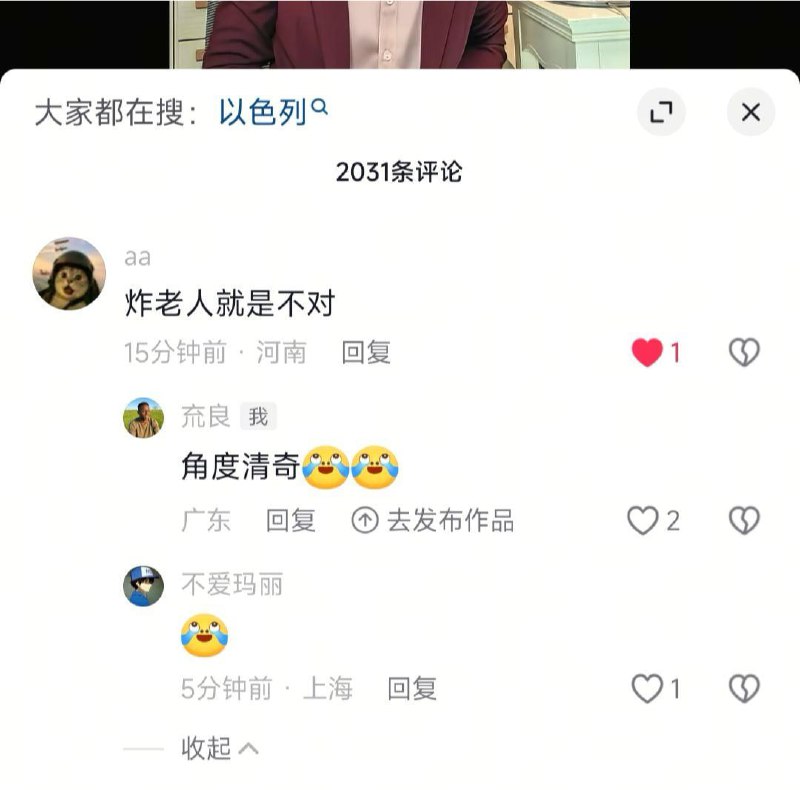Unlike aa's comment with red heart

(x=648, y=352)
